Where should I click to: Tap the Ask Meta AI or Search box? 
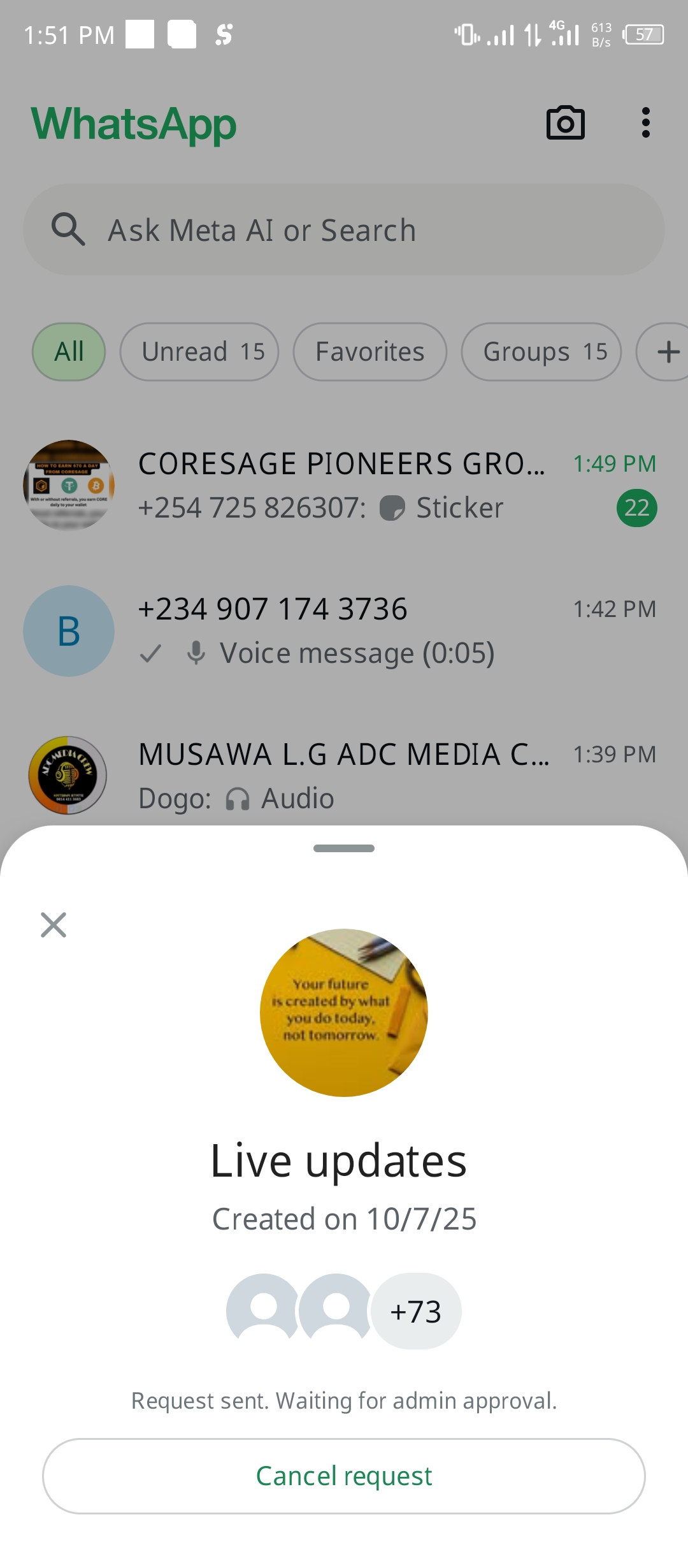[x=344, y=230]
